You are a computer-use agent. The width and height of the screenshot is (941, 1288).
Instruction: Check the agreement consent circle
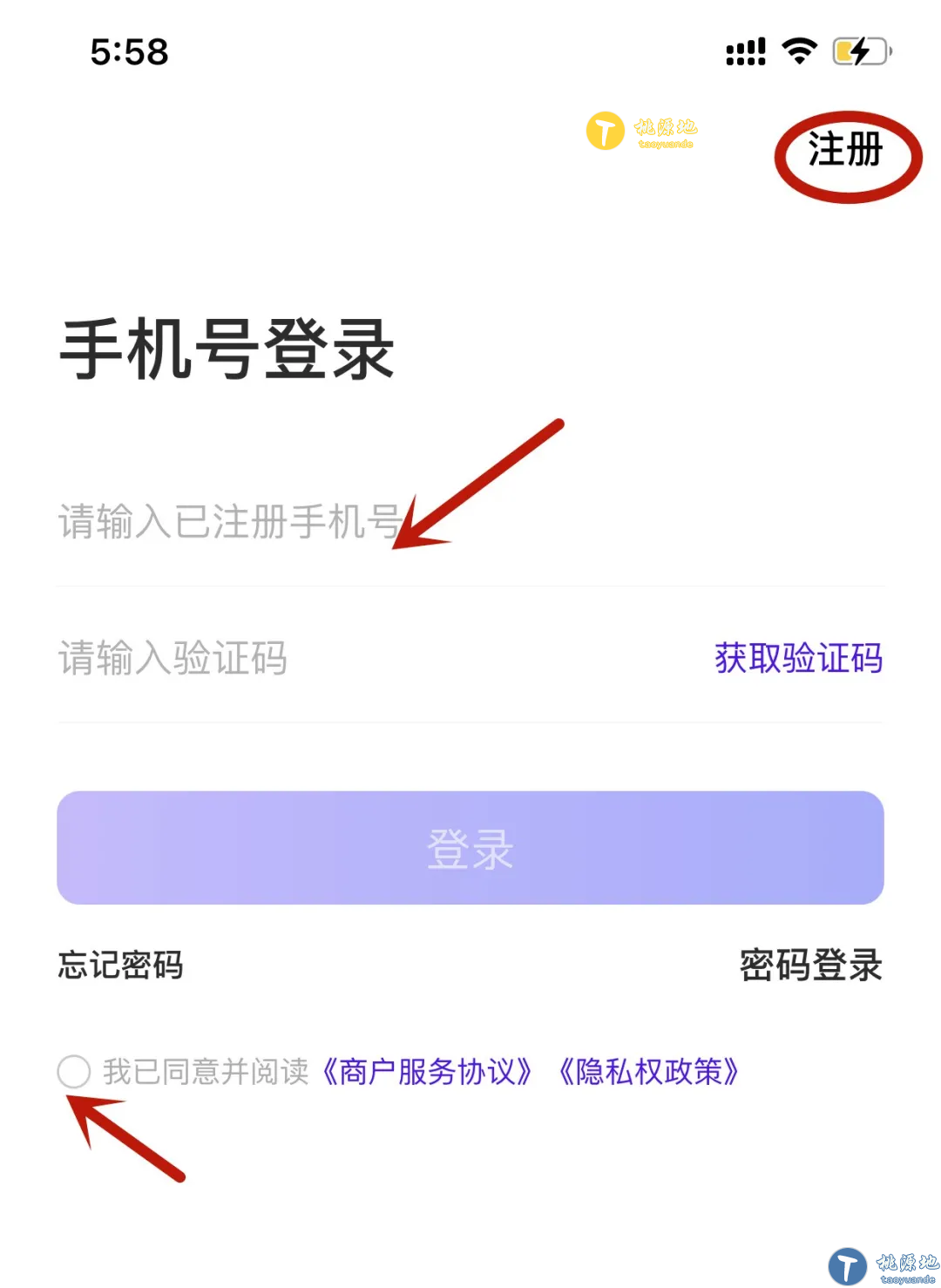click(x=74, y=1071)
